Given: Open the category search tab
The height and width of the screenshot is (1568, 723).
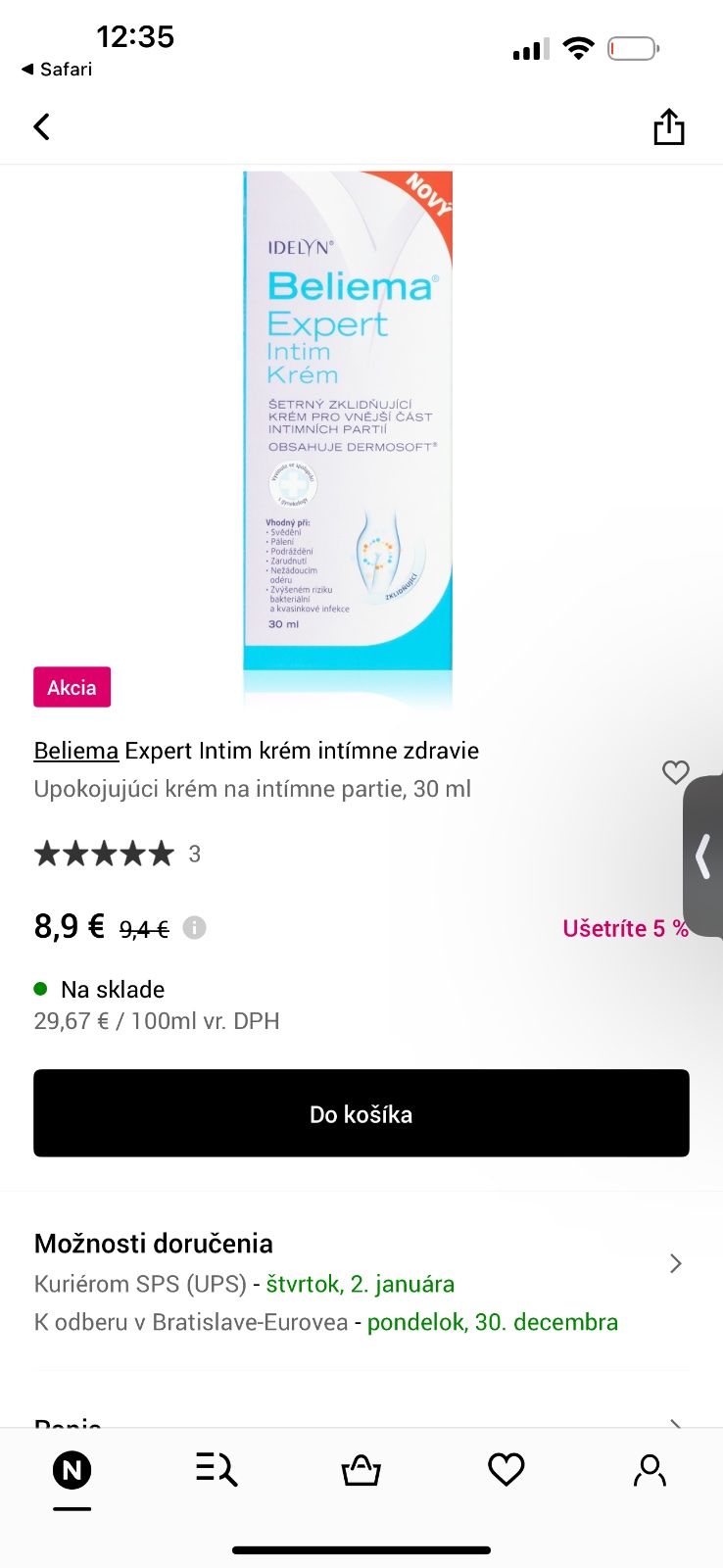Looking at the screenshot, I should (217, 1470).
